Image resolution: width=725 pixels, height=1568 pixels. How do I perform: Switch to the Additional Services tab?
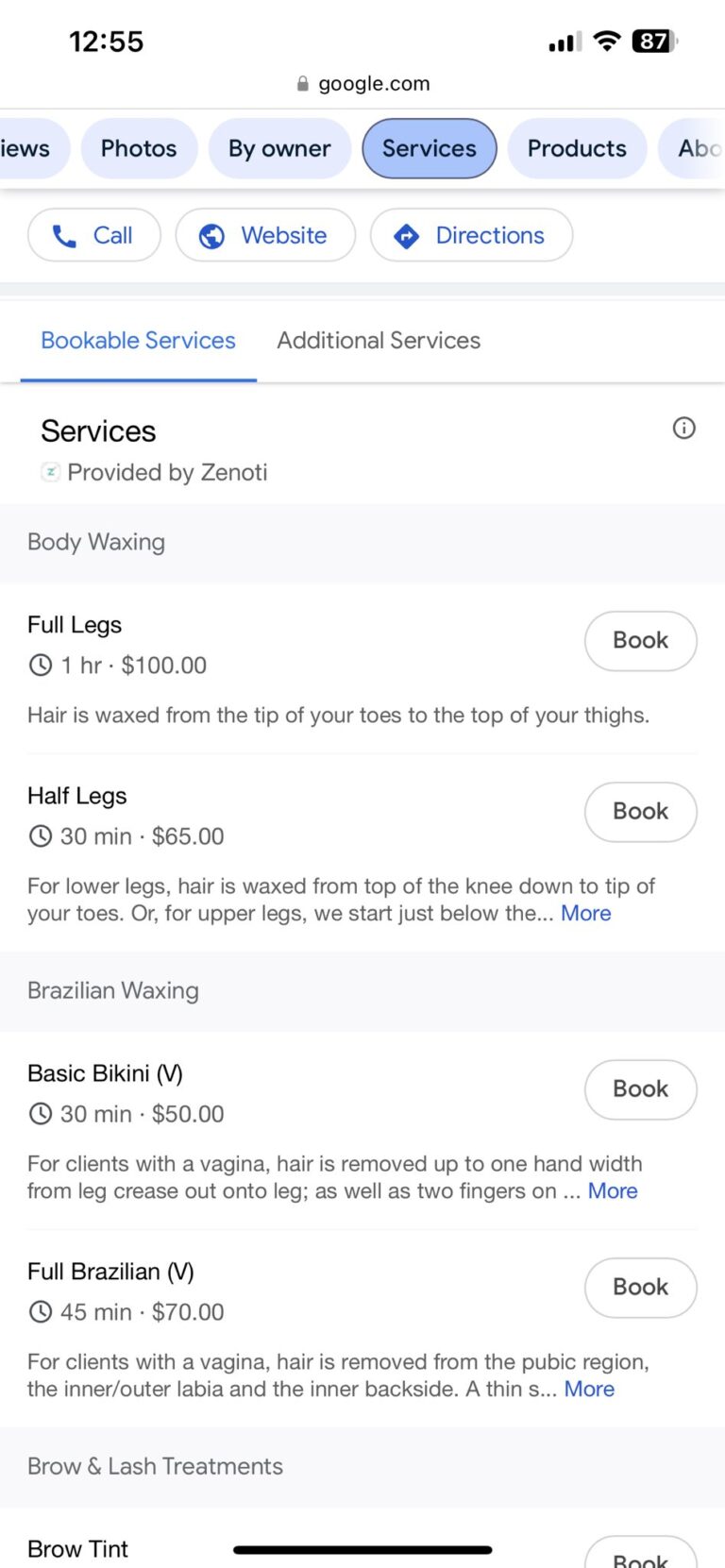[379, 341]
